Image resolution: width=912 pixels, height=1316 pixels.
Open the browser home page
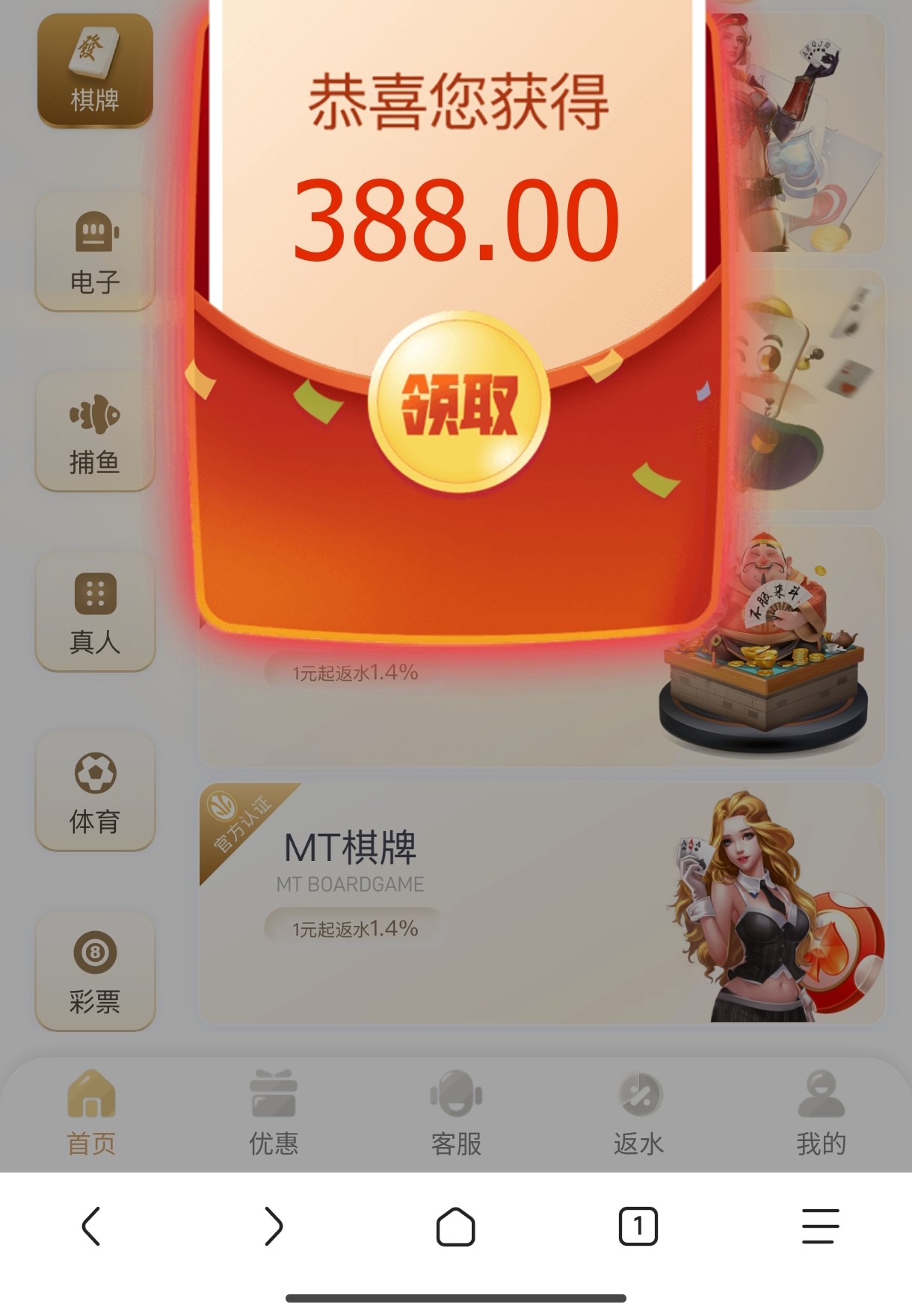tap(456, 1226)
